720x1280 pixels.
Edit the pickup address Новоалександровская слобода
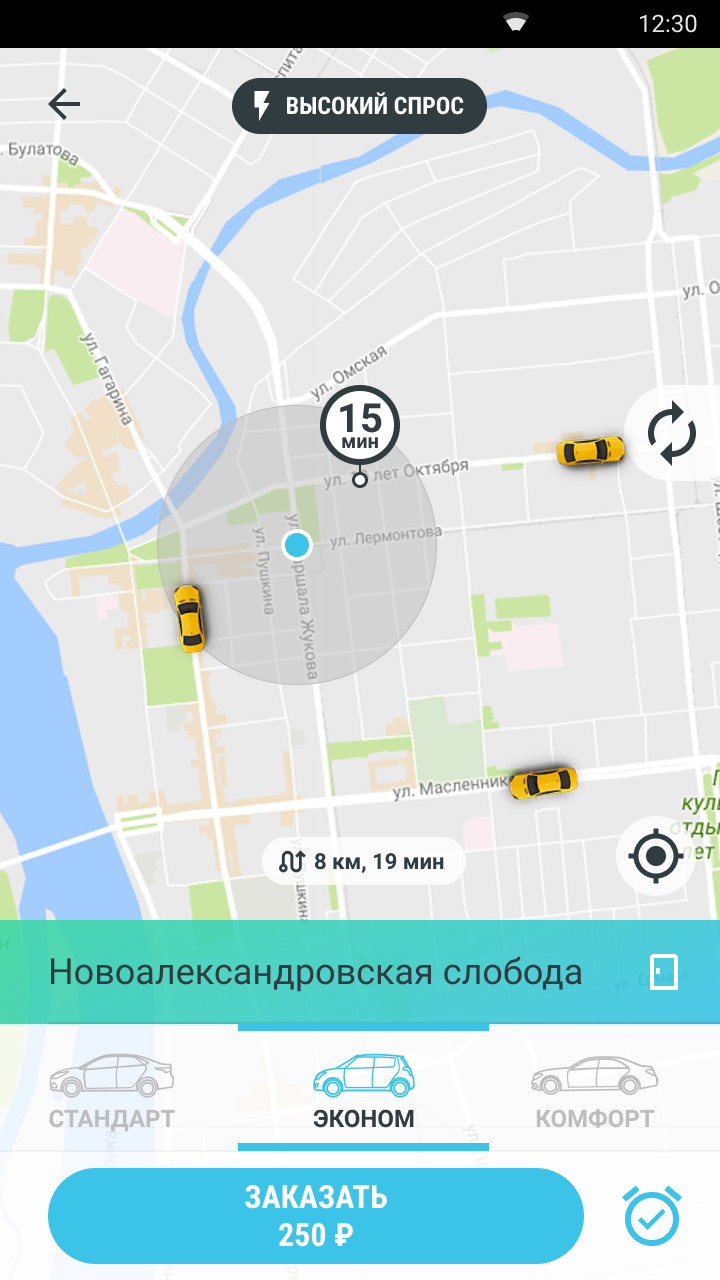click(x=315, y=972)
